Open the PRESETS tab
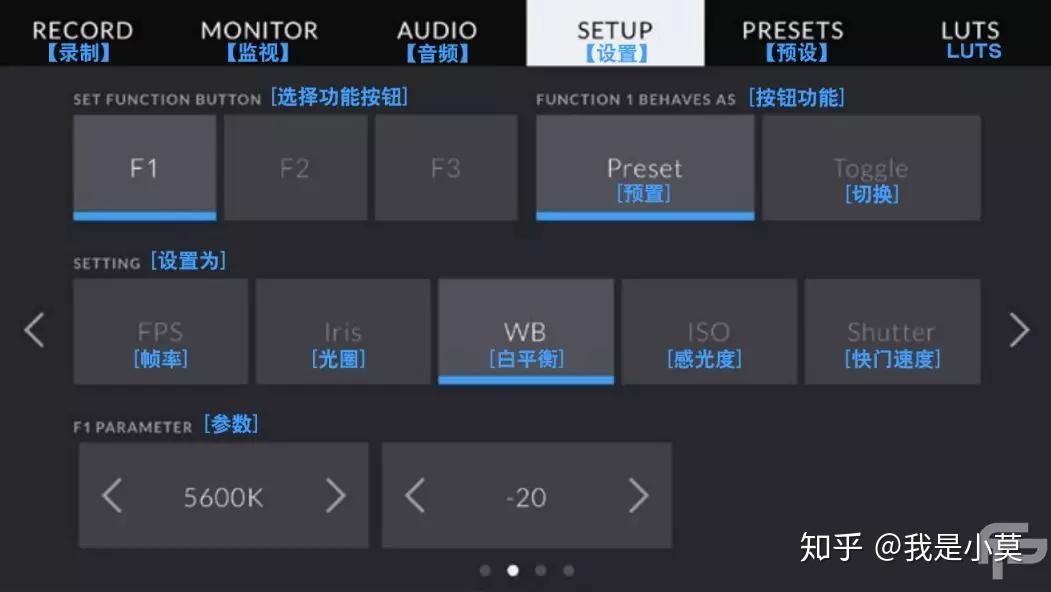 tap(792, 38)
